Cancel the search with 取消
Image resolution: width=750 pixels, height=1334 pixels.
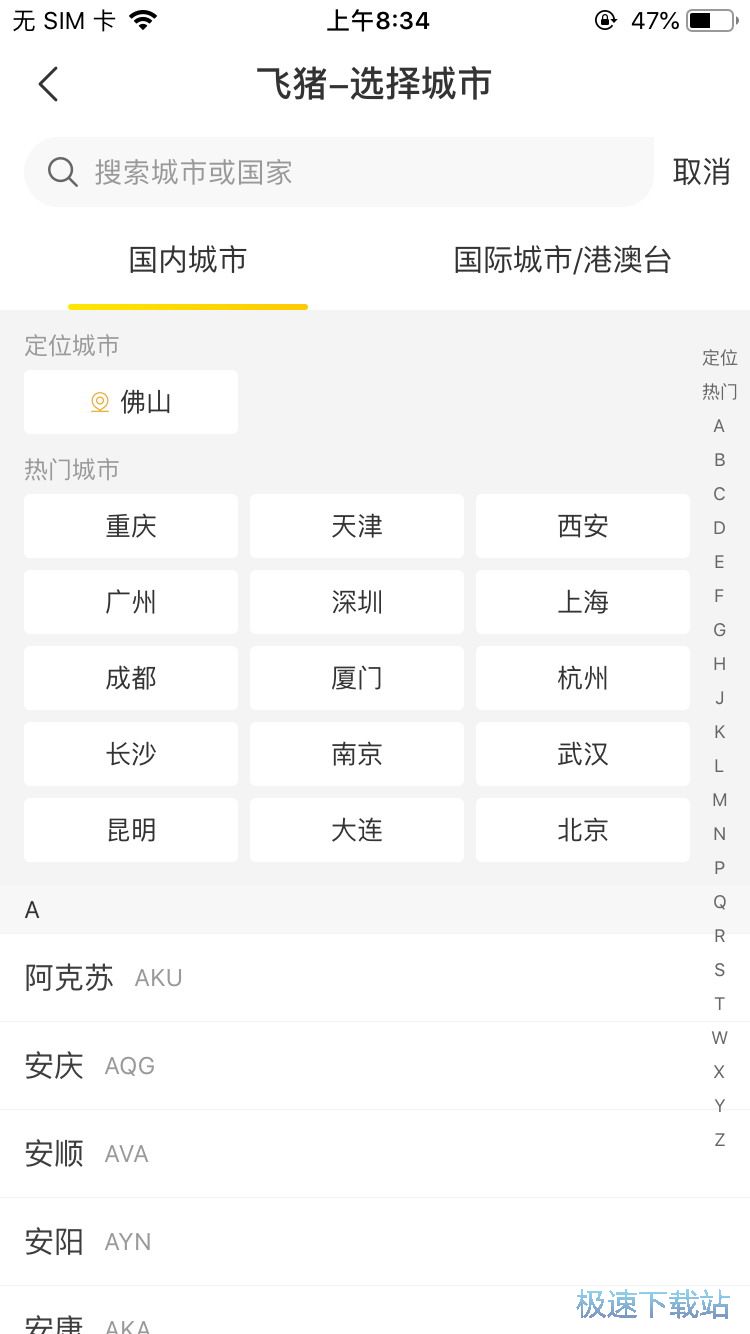coord(701,172)
